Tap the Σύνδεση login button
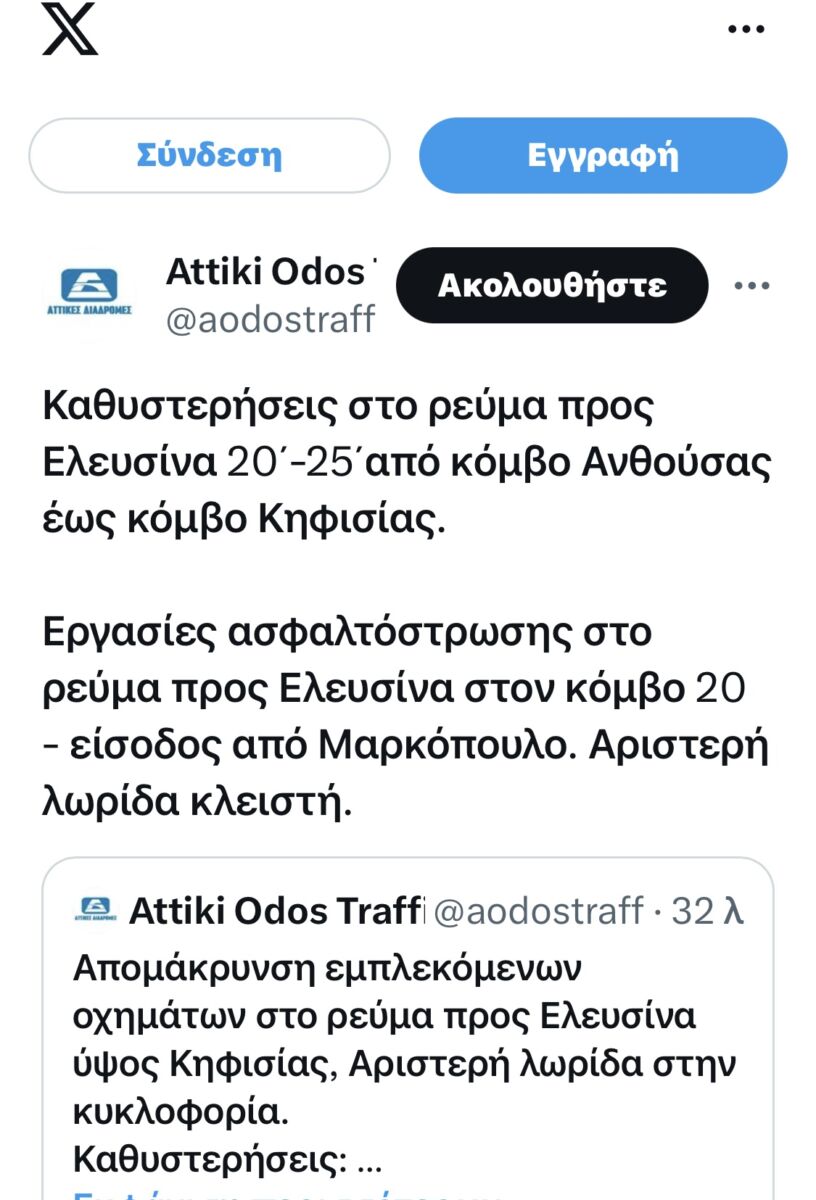This screenshot has height=1200, width=816. pyautogui.click(x=209, y=155)
